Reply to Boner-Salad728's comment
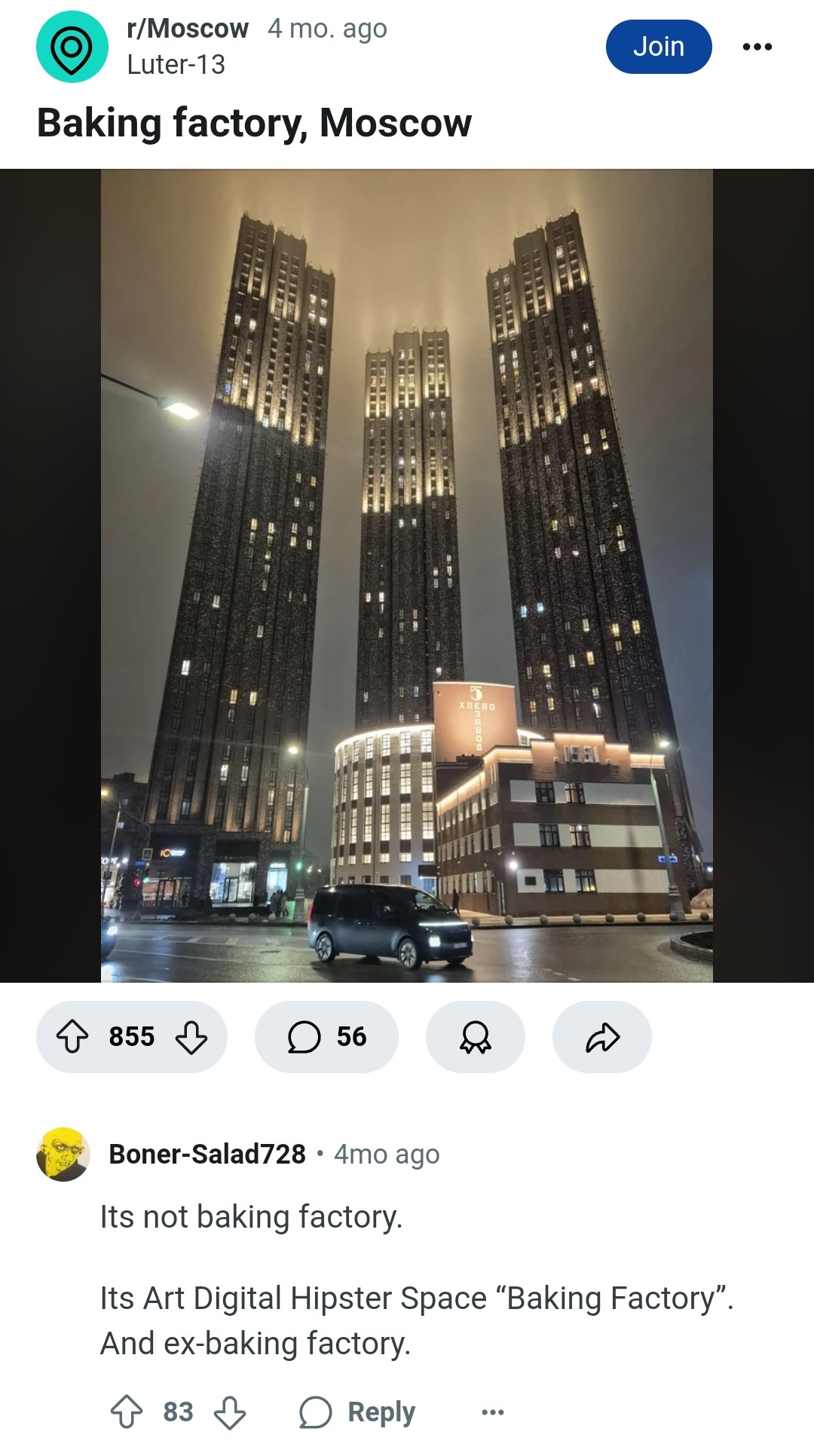Image resolution: width=814 pixels, height=1456 pixels. (x=358, y=1412)
